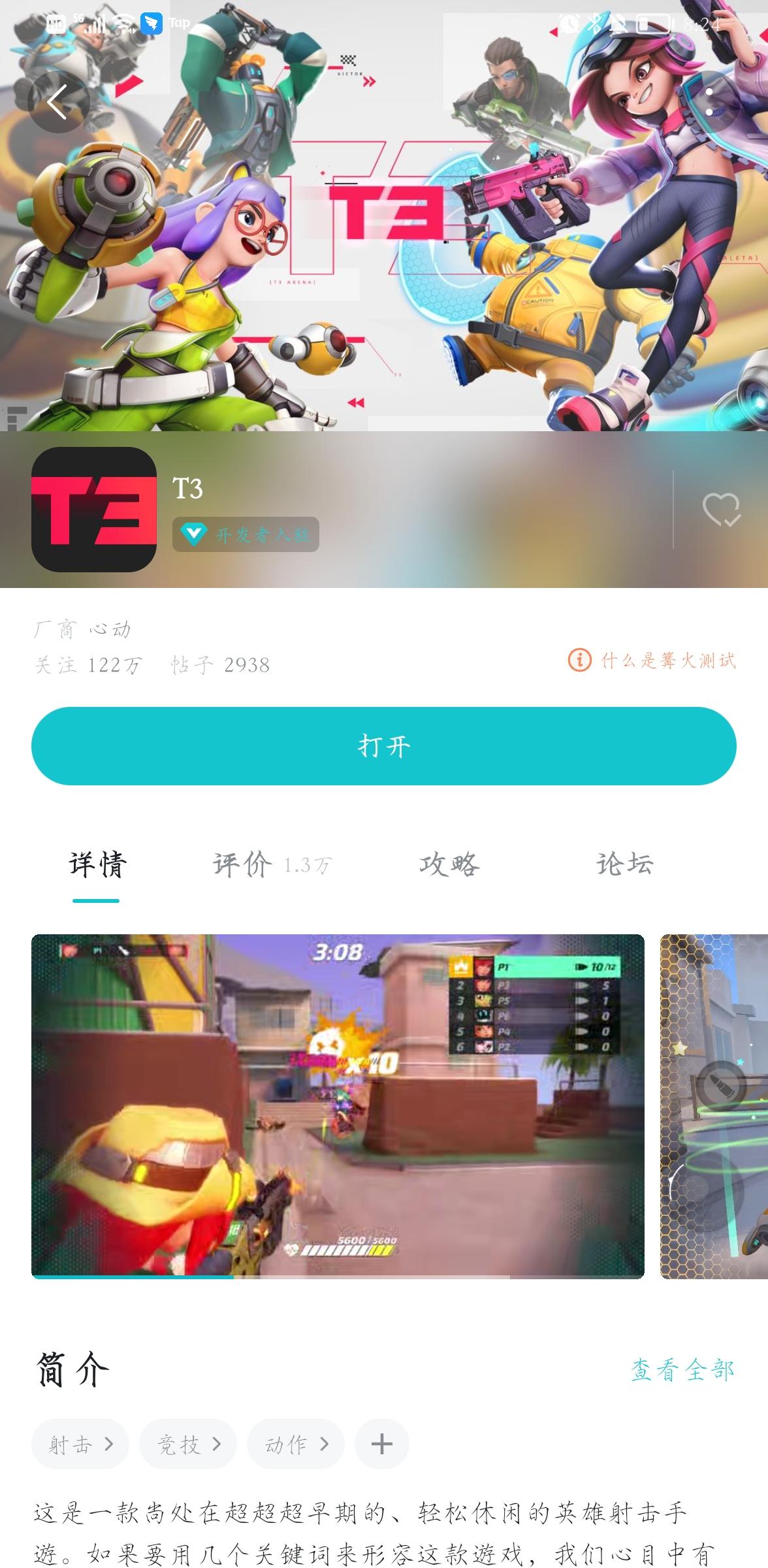
Task: Open the three-dot more options menu
Action: click(x=709, y=103)
